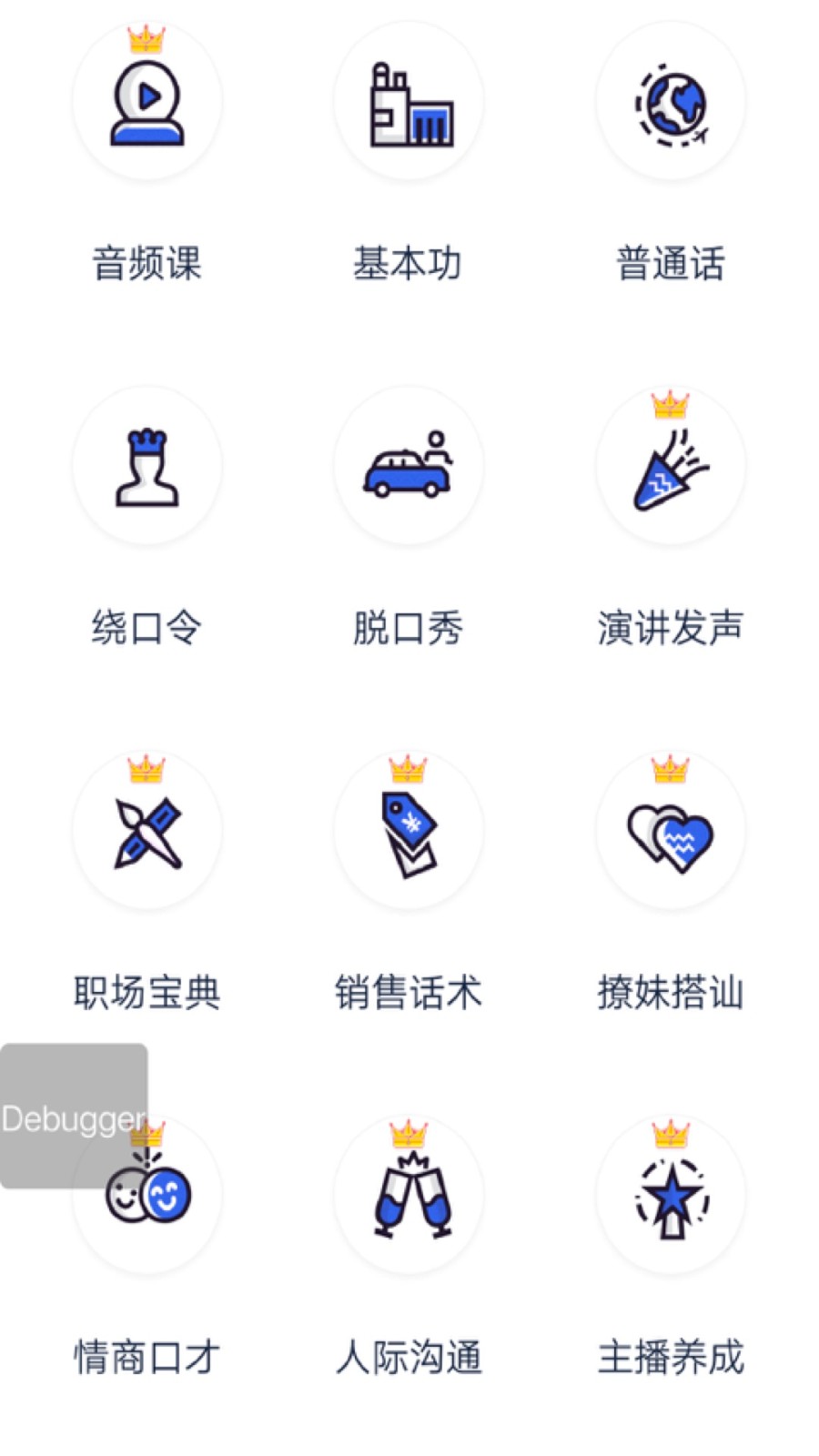The width and height of the screenshot is (819, 1456).
Task: Select the 人际沟通 clinking glasses icon
Action: (x=409, y=1198)
